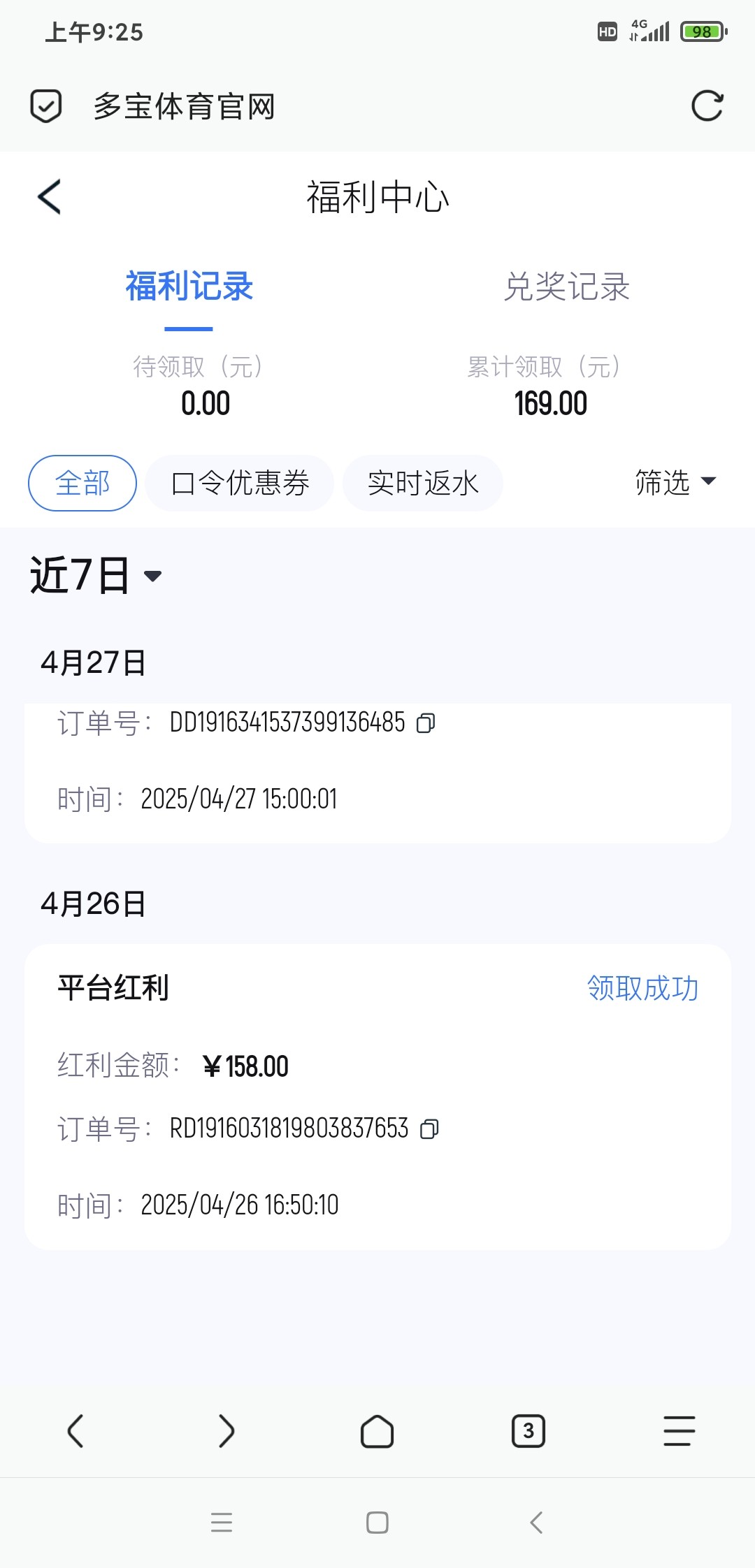The height and width of the screenshot is (1568, 755).
Task: Select the 福利记录 tab
Action: 189,287
